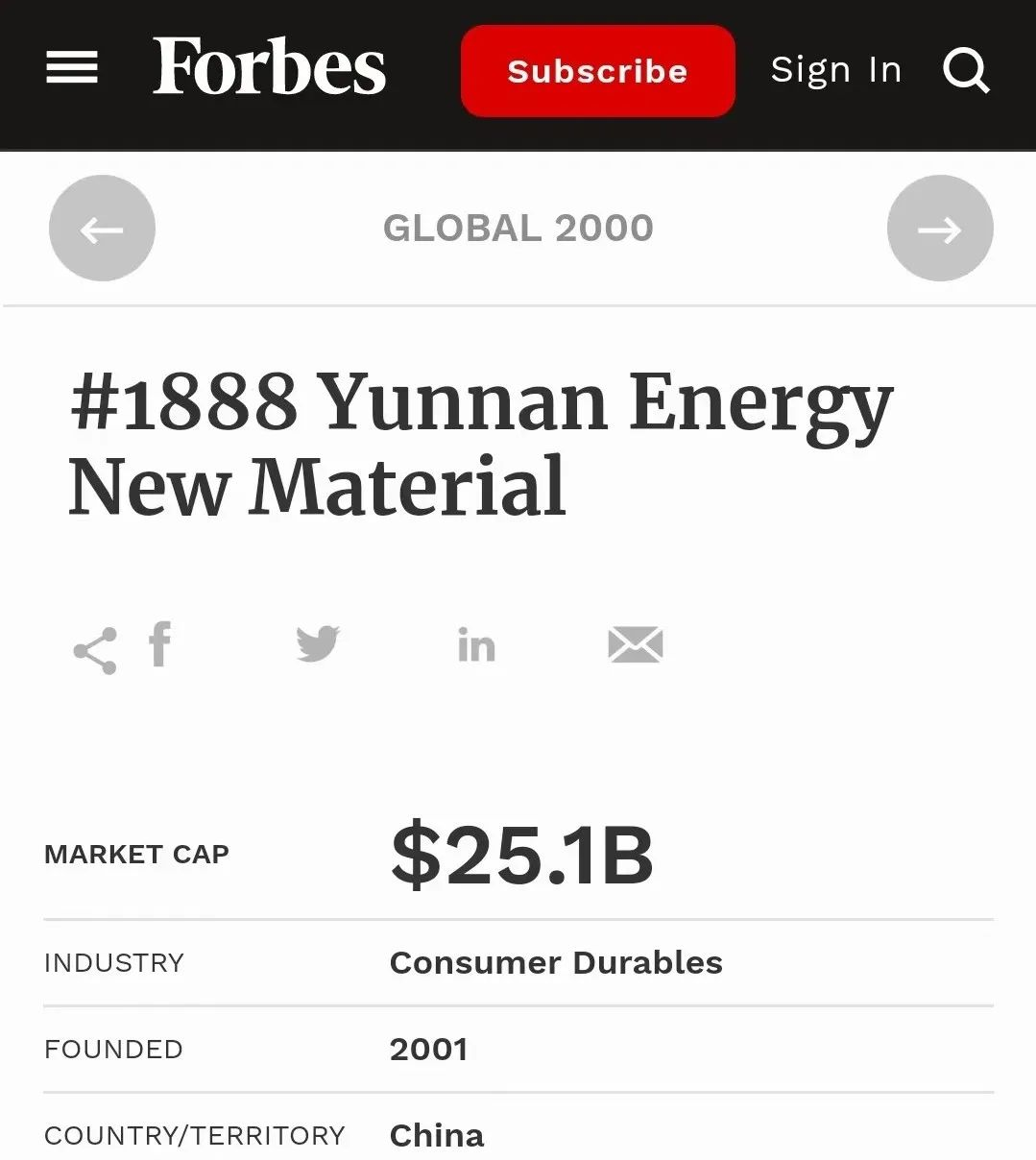
Task: Go to the Forbes homepage
Action: click(269, 67)
